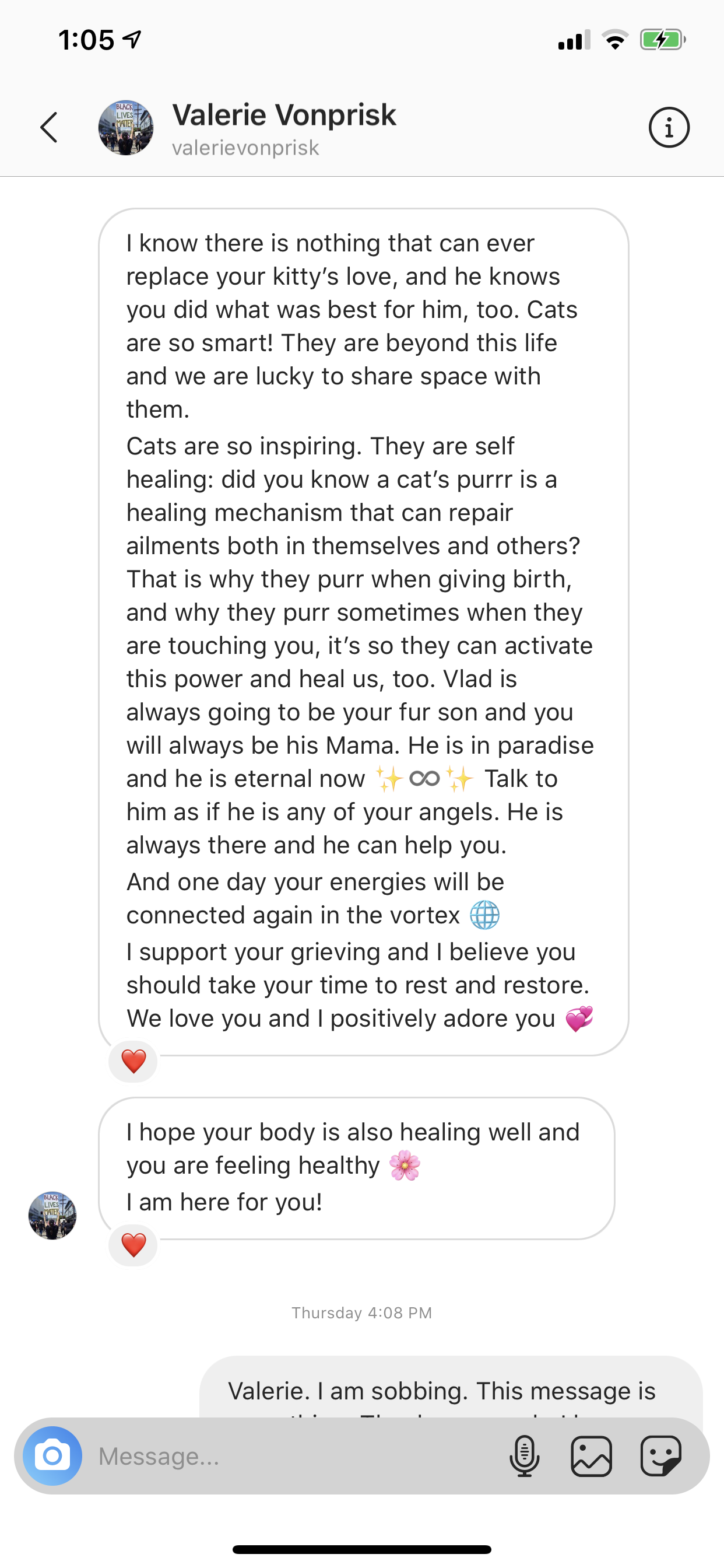Viewport: 724px width, 1568px height.
Task: View heart reaction on 'I am here for you' message
Action: (x=133, y=1245)
